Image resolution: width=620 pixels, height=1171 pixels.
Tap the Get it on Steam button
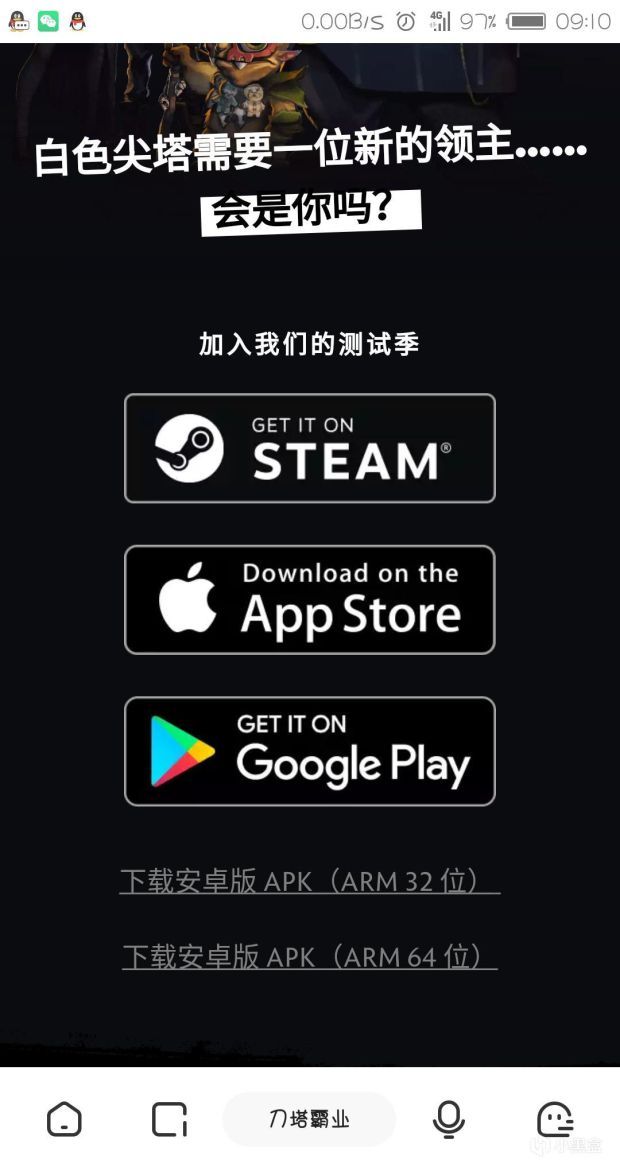[x=309, y=448]
